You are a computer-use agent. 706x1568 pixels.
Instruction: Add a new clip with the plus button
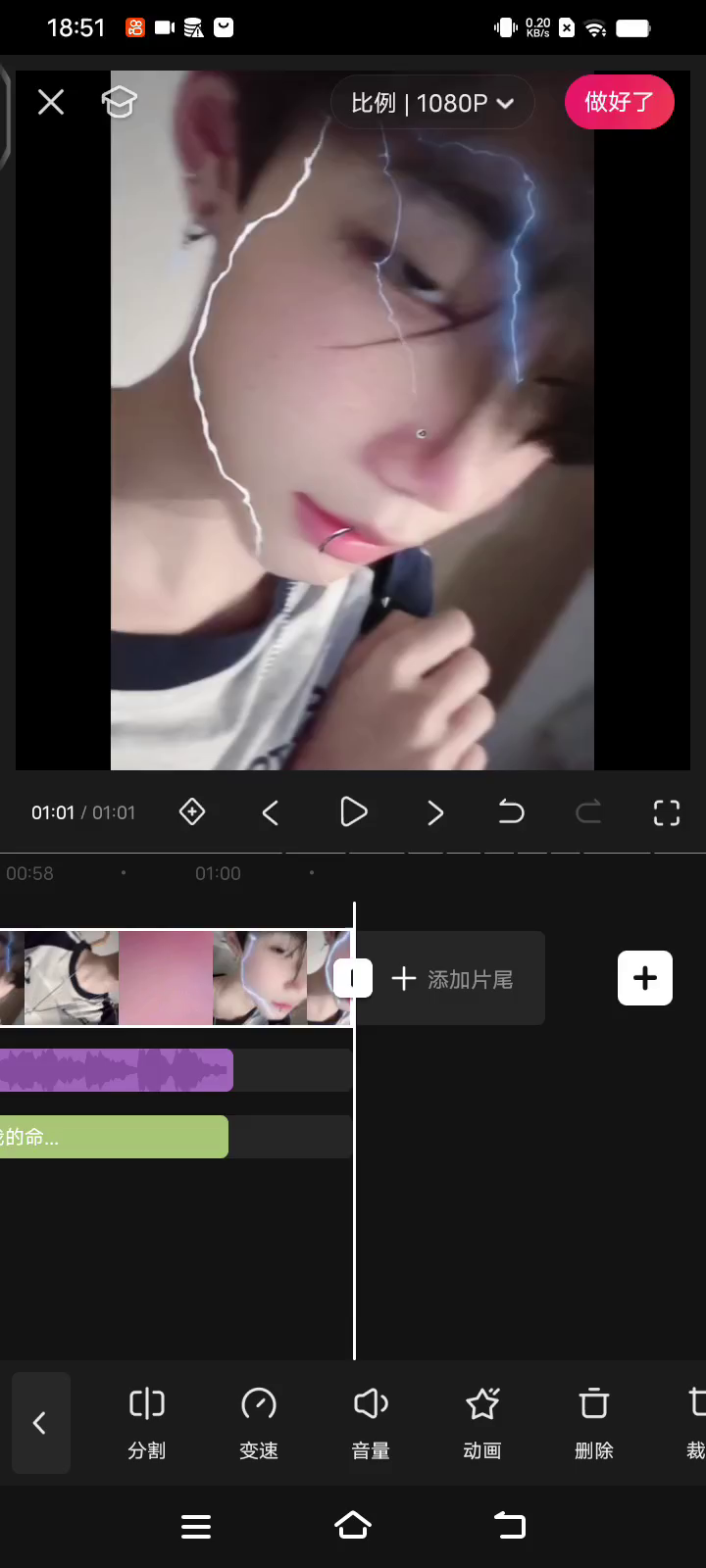pyautogui.click(x=645, y=978)
